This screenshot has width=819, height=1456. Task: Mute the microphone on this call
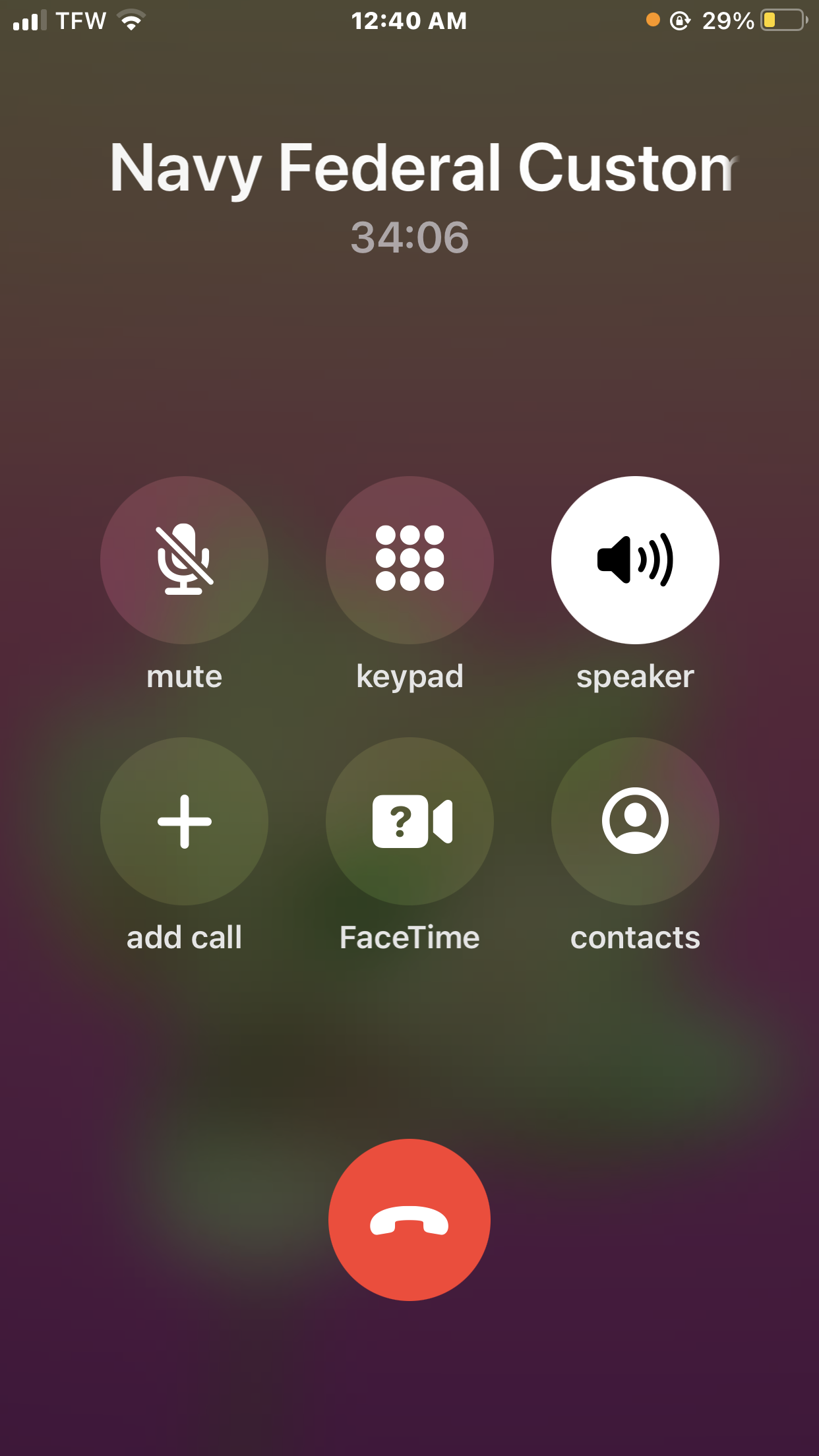pyautogui.click(x=184, y=560)
